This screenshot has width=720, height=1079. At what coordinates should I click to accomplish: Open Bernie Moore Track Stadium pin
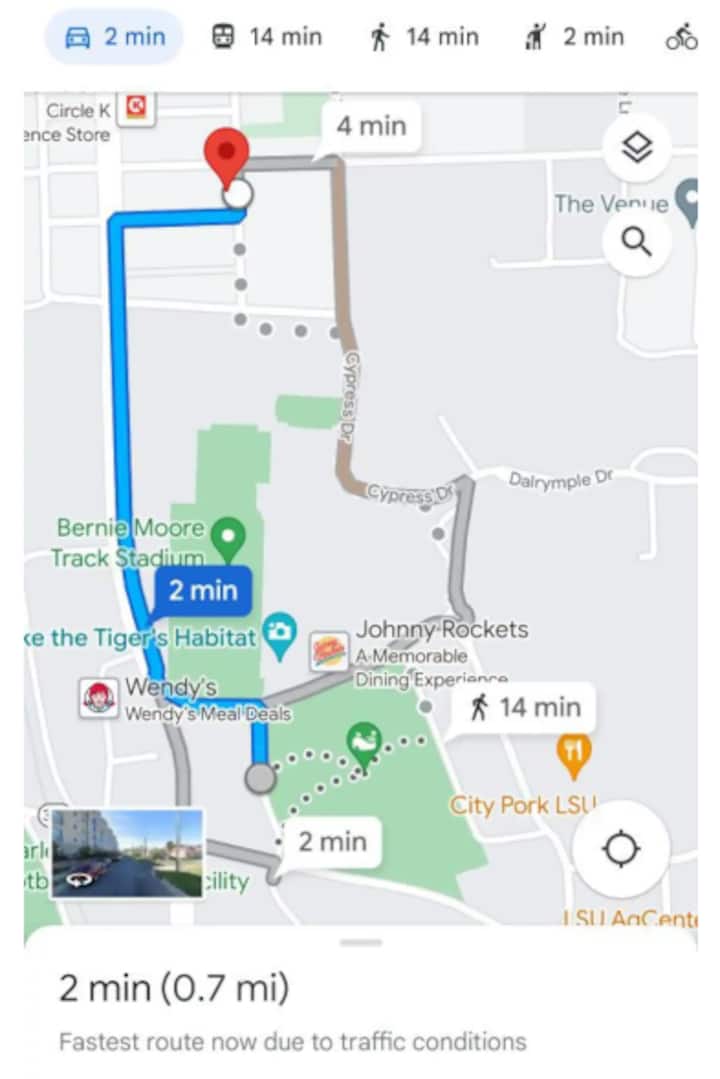click(x=230, y=539)
